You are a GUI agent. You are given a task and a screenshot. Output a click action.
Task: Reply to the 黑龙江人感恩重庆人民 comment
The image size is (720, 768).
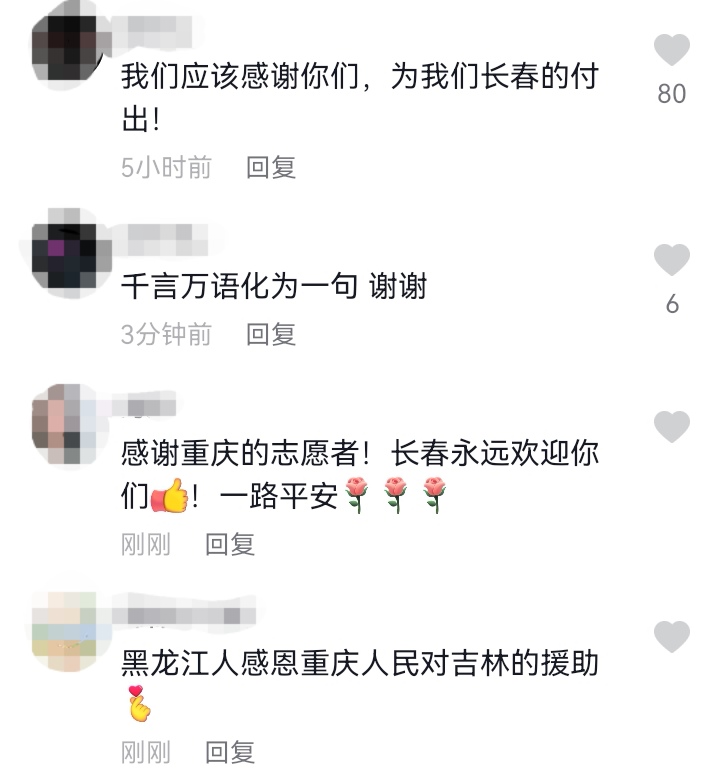pyautogui.click(x=230, y=752)
